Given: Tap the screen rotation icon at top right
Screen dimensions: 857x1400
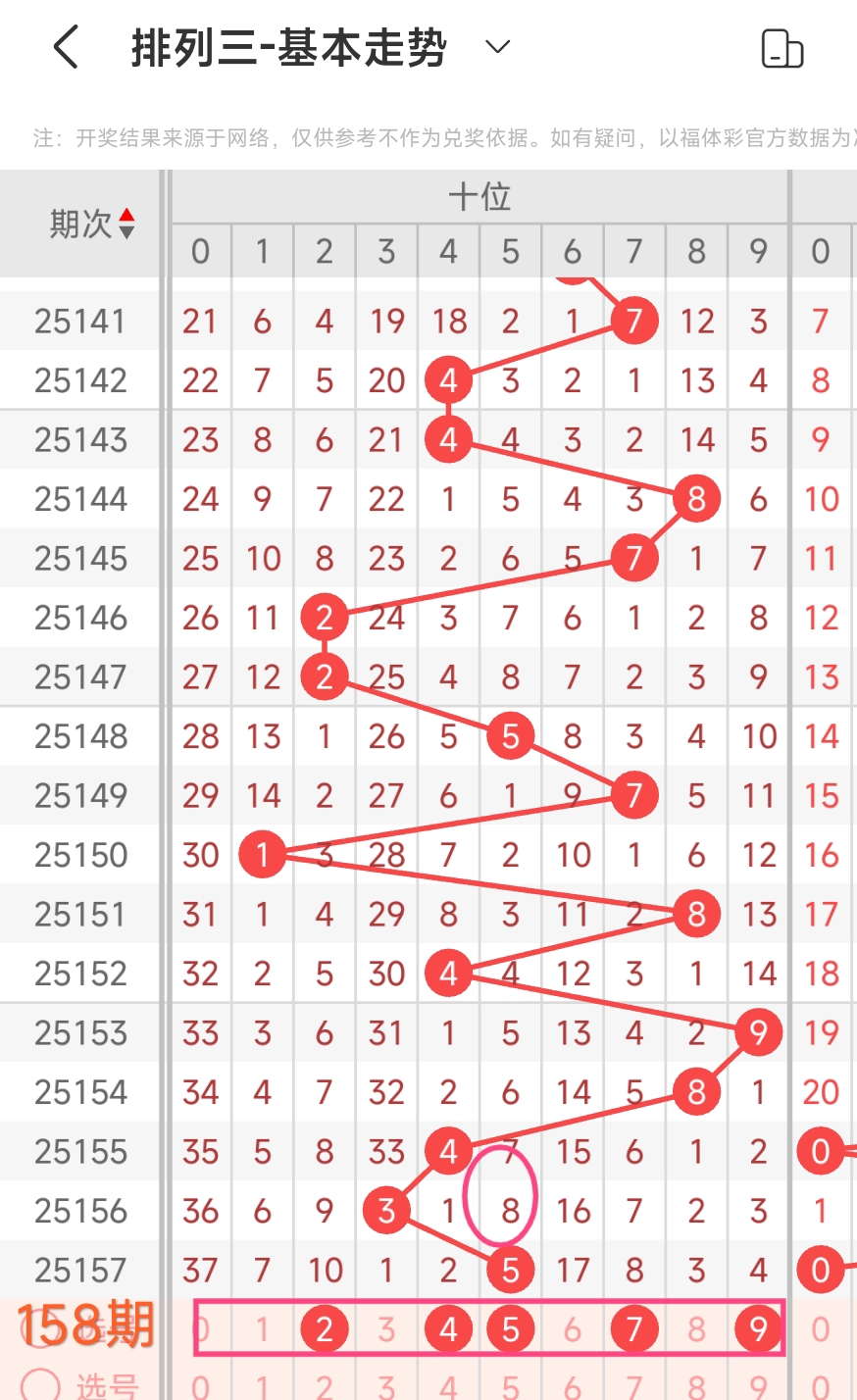Looking at the screenshot, I should coord(781,48).
